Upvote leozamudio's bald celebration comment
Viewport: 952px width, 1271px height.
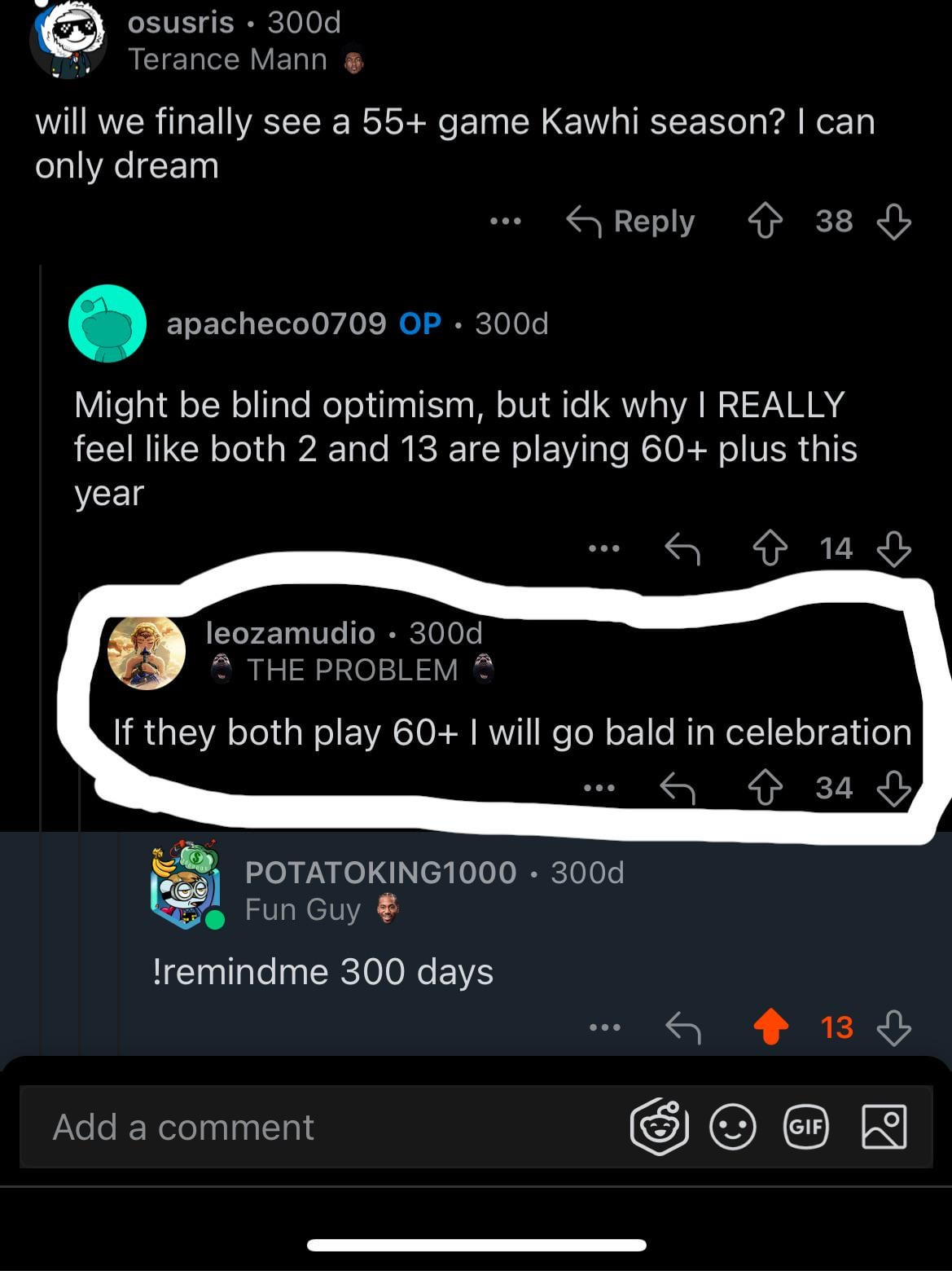pos(766,788)
